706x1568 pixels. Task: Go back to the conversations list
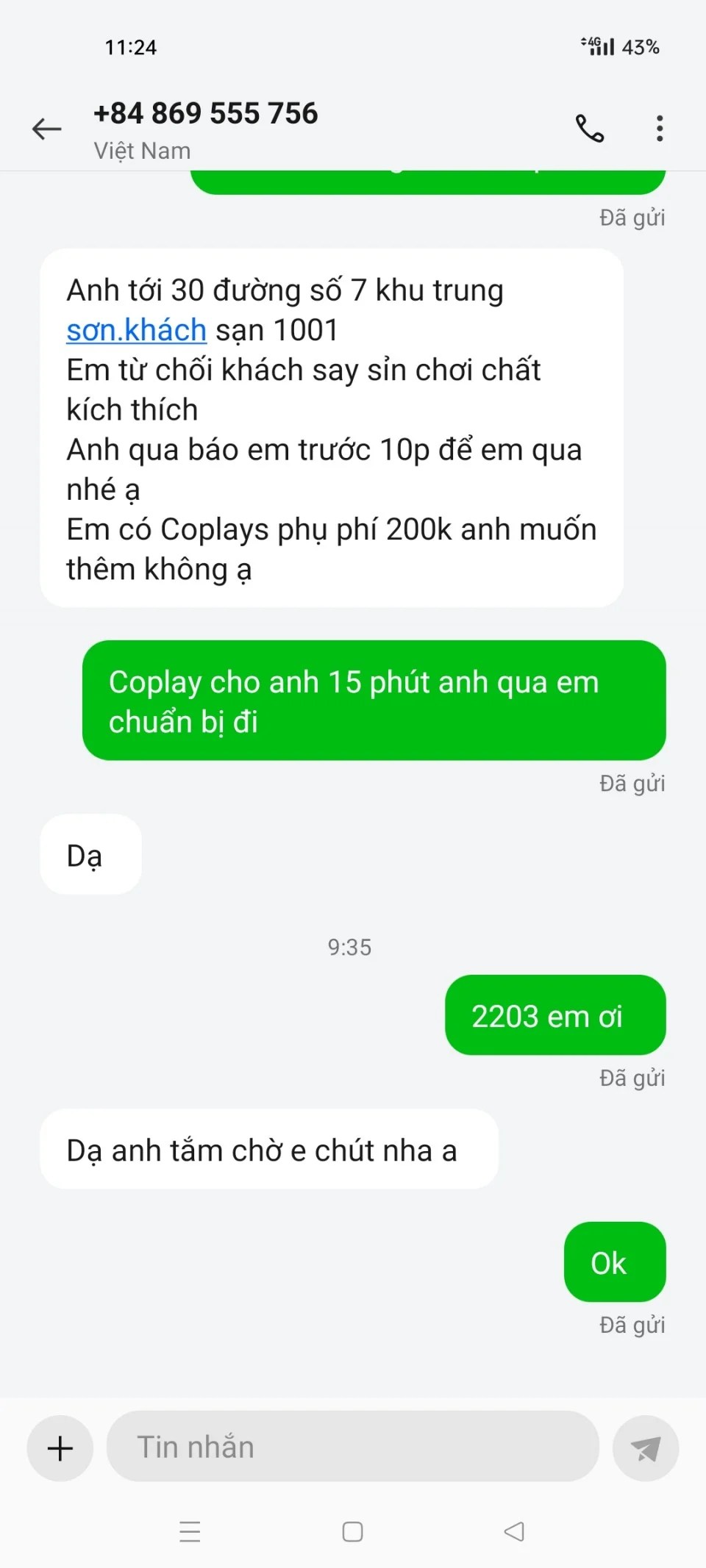tap(47, 129)
